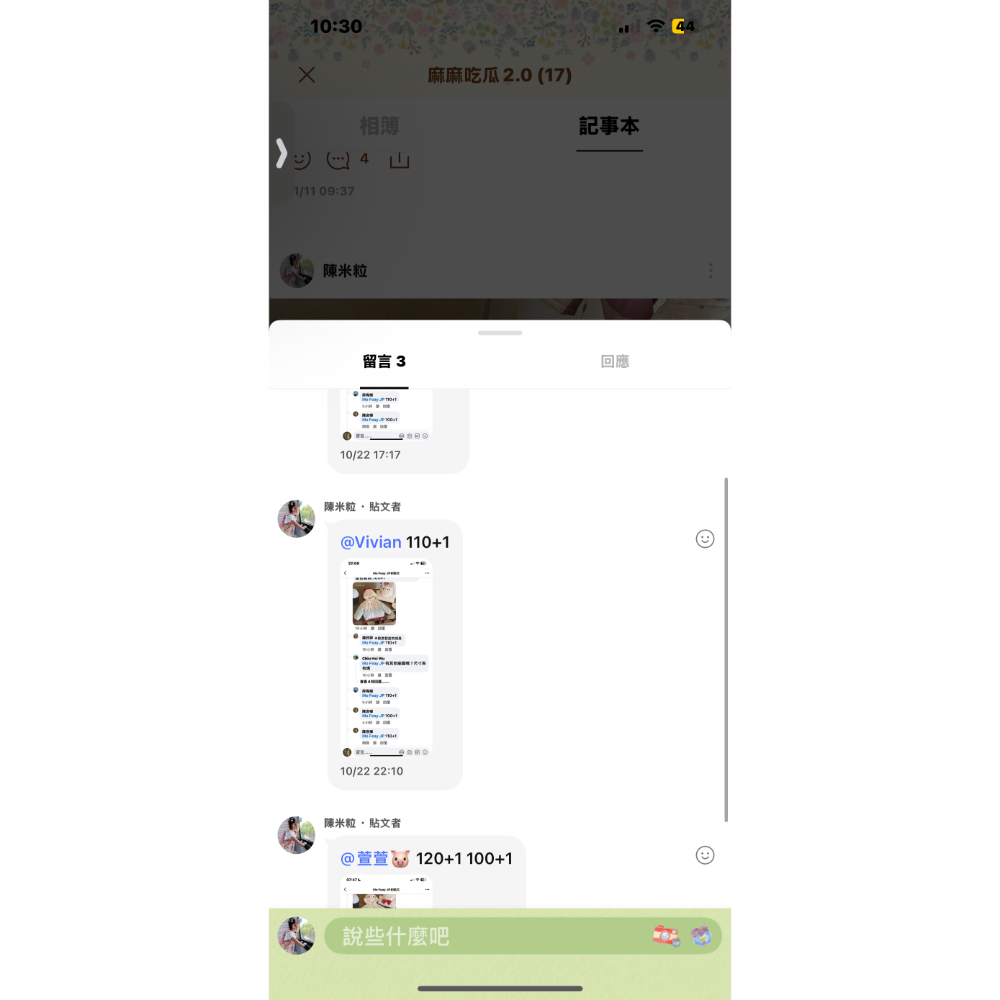1000x1000 pixels.
Task: Open the @Vivian mention
Action: (371, 542)
